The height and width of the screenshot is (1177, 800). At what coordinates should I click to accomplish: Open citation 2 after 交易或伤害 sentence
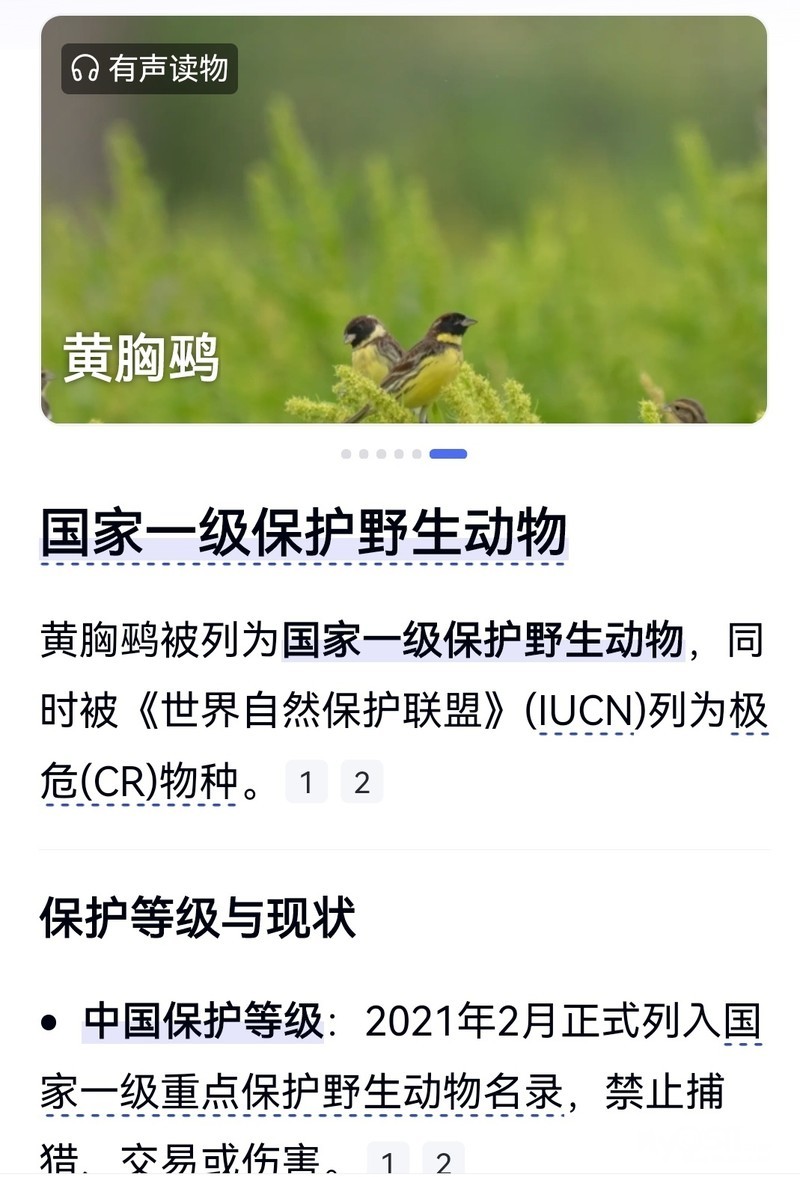click(x=443, y=1162)
